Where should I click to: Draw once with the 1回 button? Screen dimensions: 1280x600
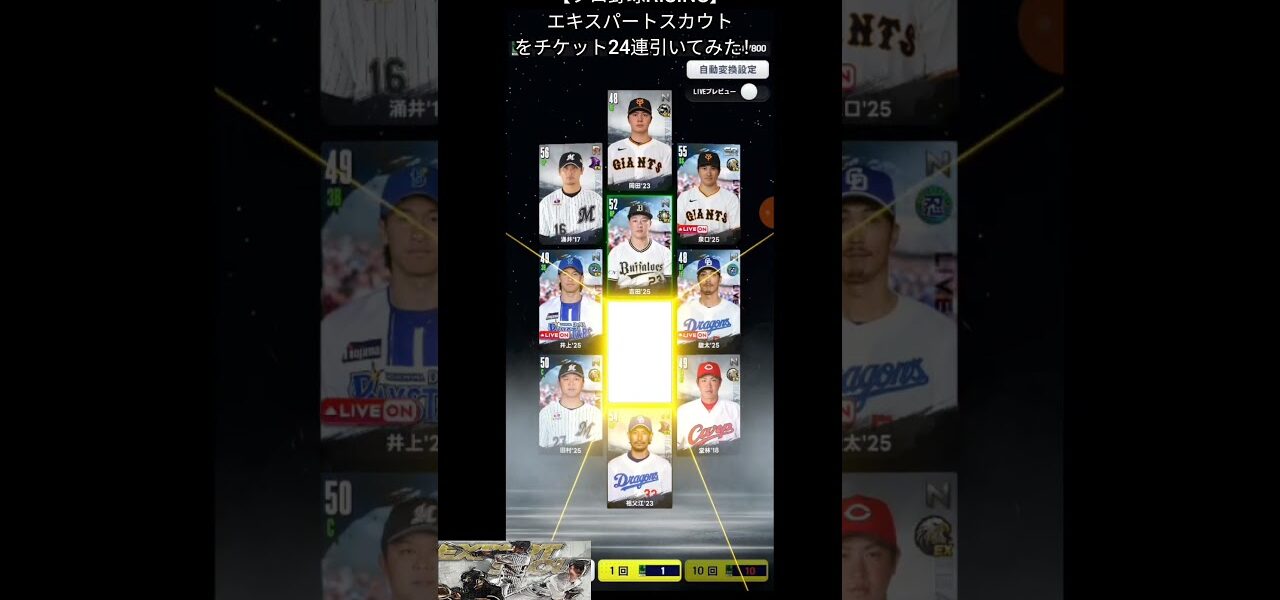[639, 570]
